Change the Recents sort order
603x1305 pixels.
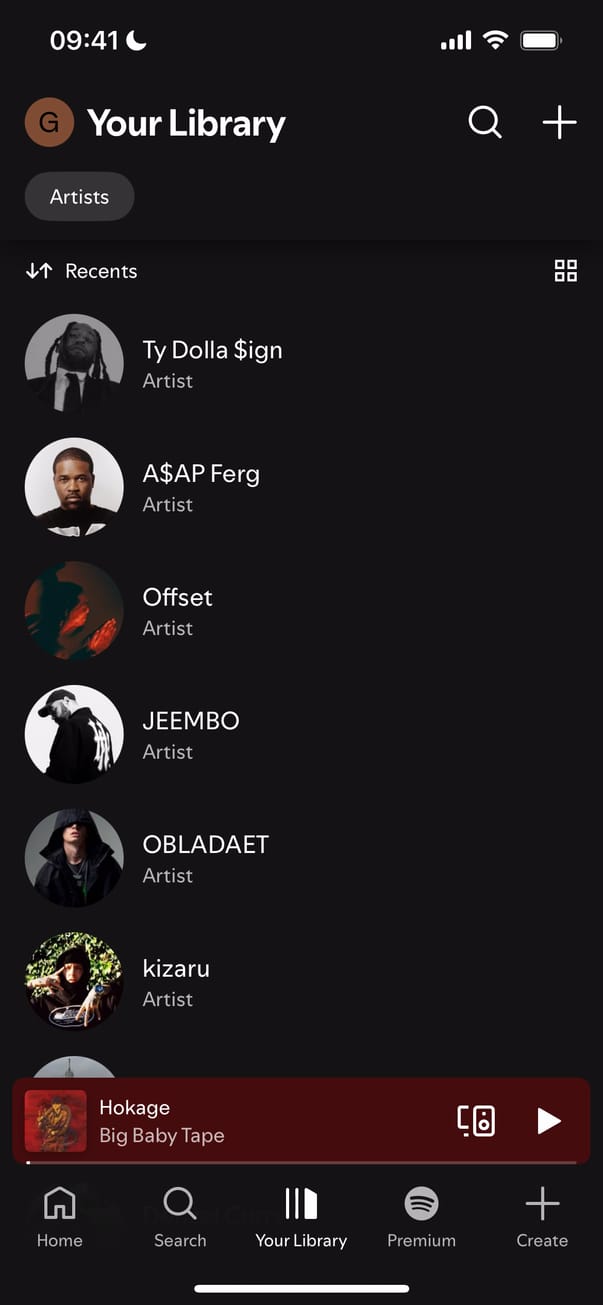point(82,271)
